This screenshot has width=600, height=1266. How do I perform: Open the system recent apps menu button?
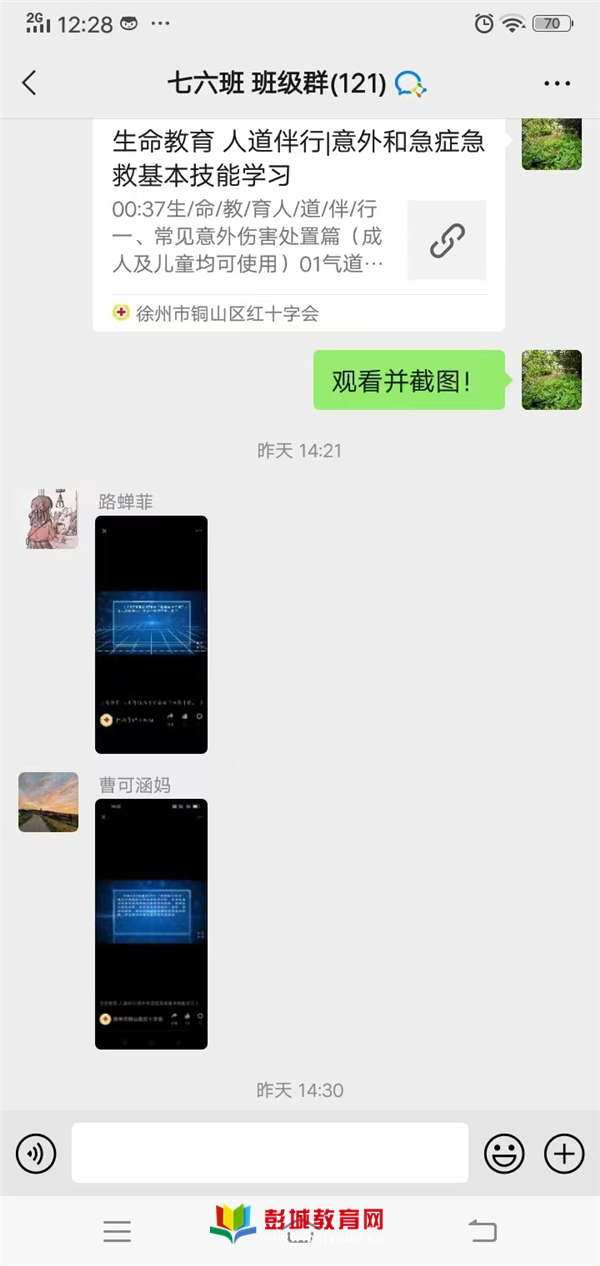(x=117, y=1231)
